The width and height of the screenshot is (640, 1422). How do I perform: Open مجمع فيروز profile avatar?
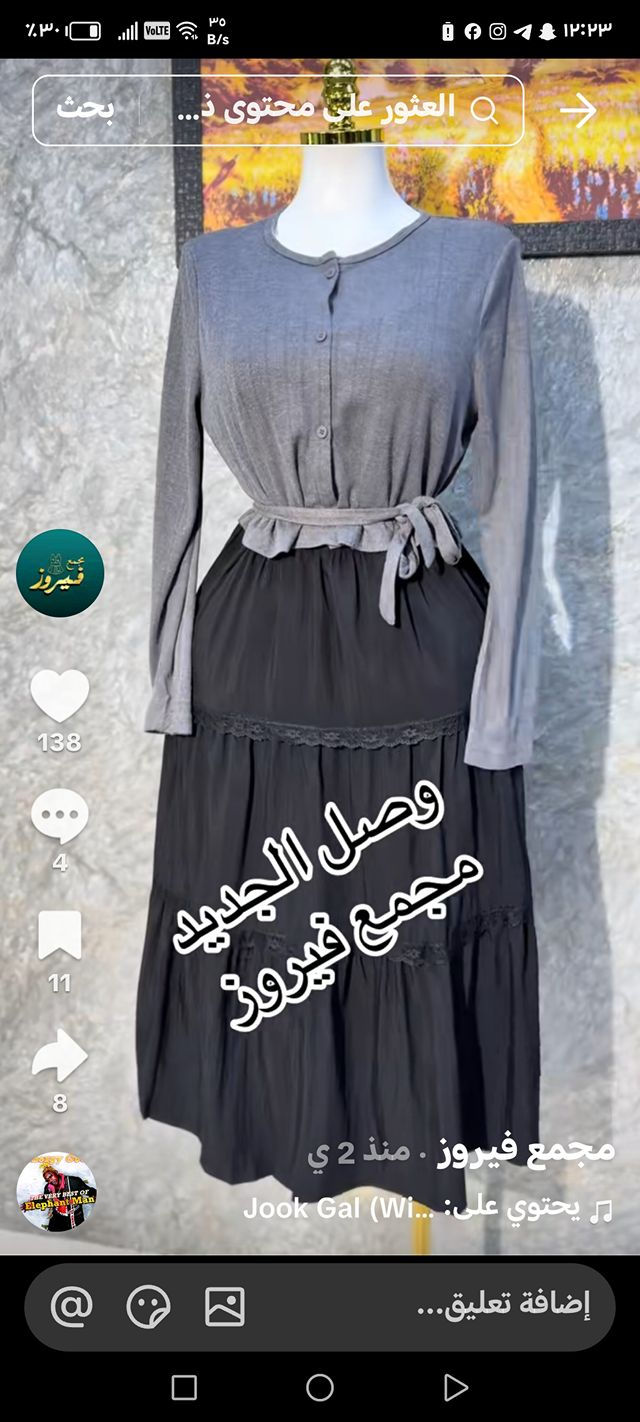pos(60,573)
